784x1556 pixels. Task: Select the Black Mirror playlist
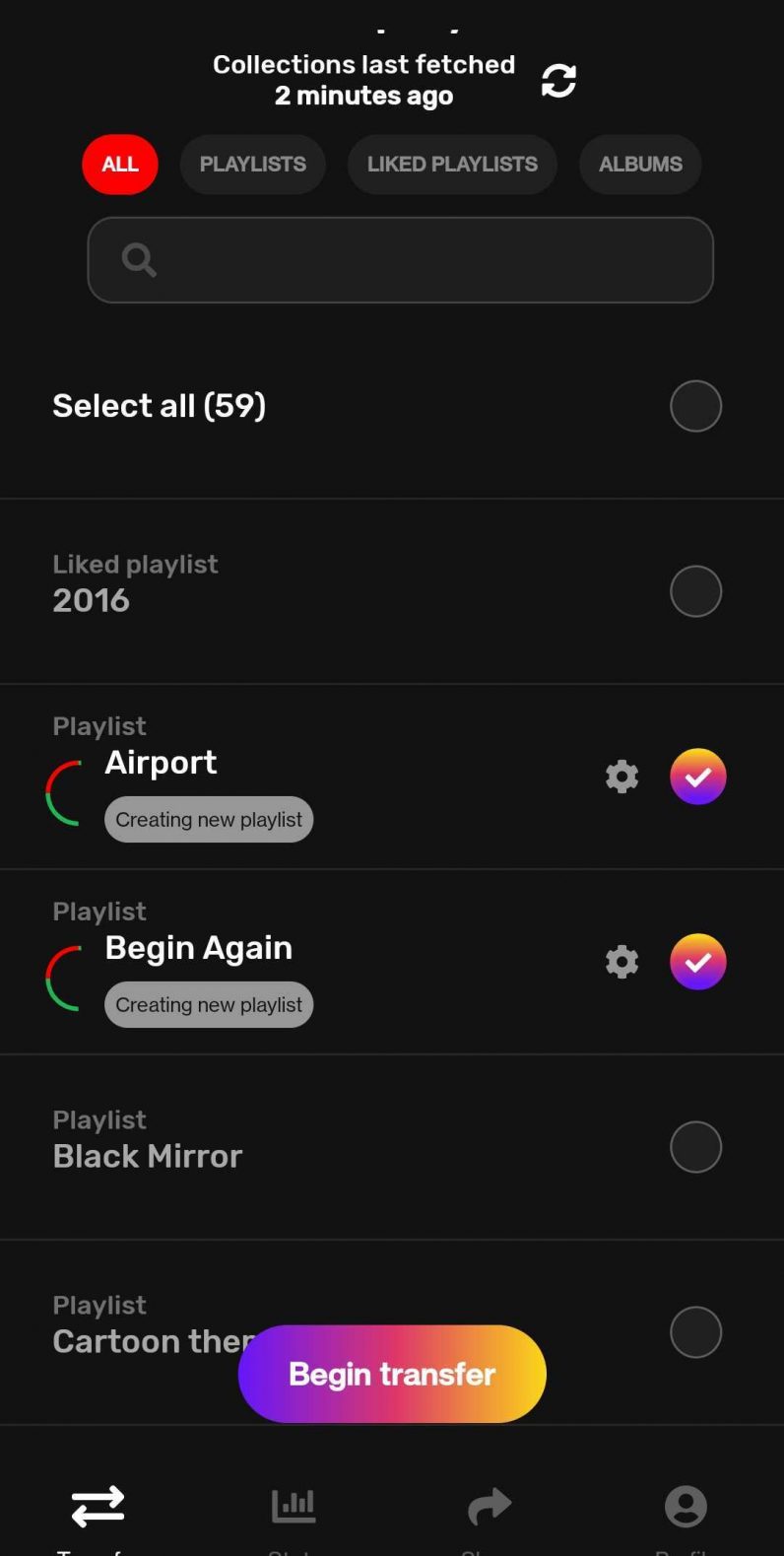696,1147
